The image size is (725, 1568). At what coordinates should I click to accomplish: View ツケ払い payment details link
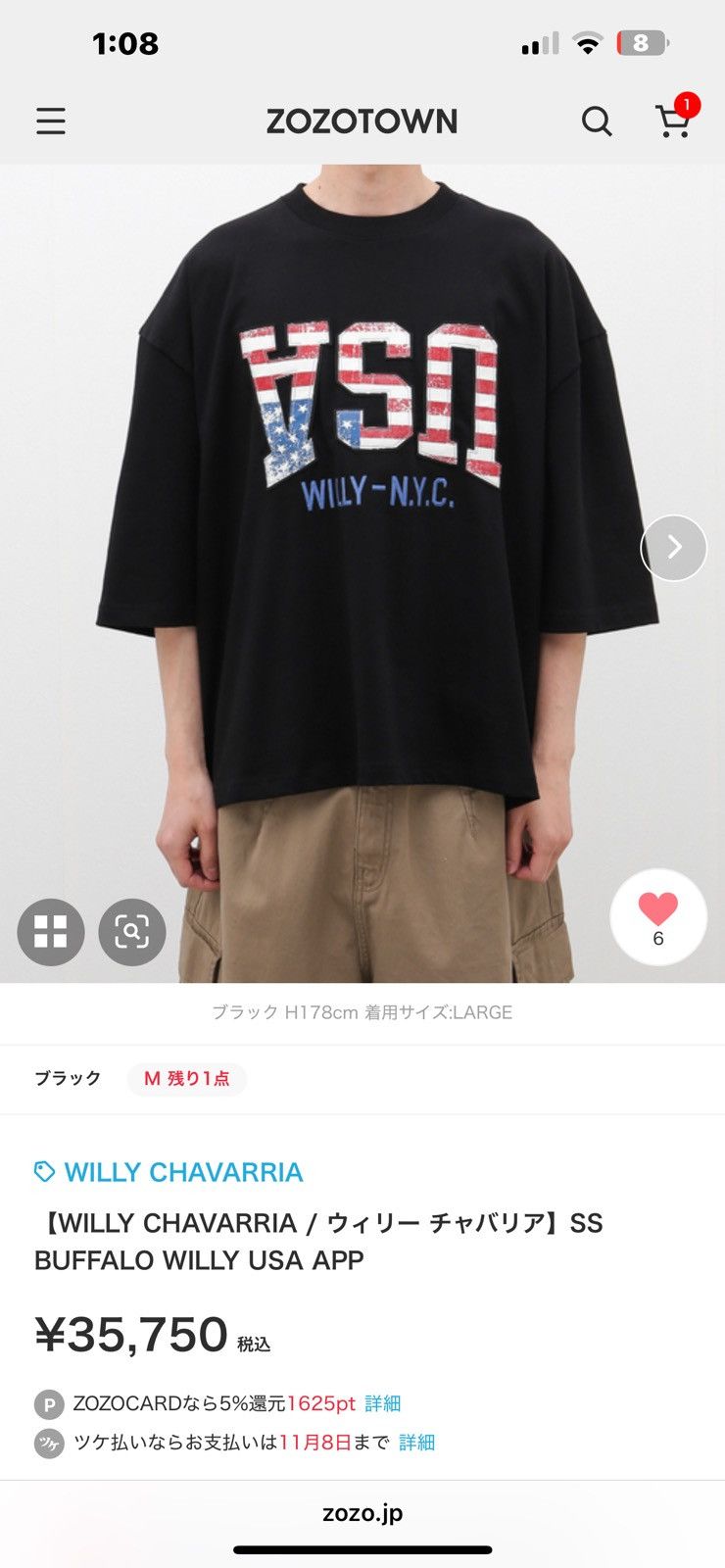pyautogui.click(x=417, y=1443)
